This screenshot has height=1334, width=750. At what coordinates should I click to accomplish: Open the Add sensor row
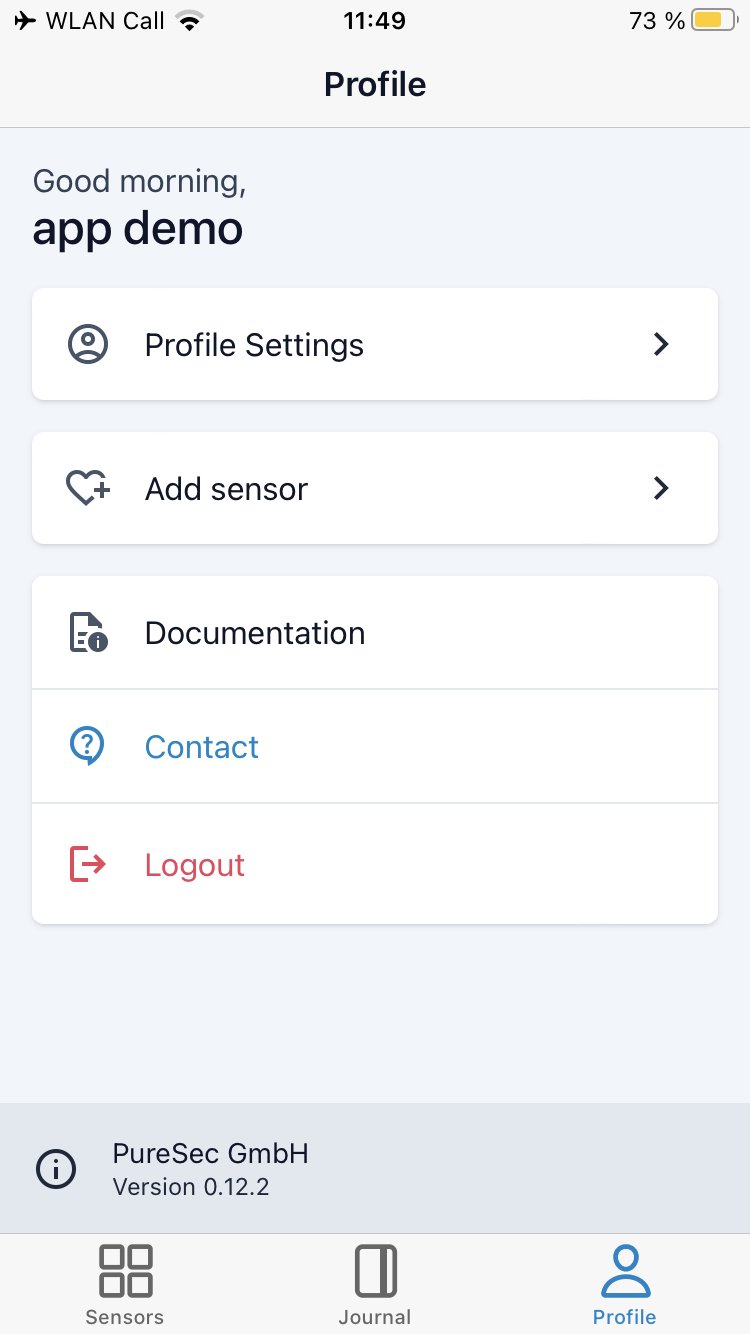coord(375,488)
